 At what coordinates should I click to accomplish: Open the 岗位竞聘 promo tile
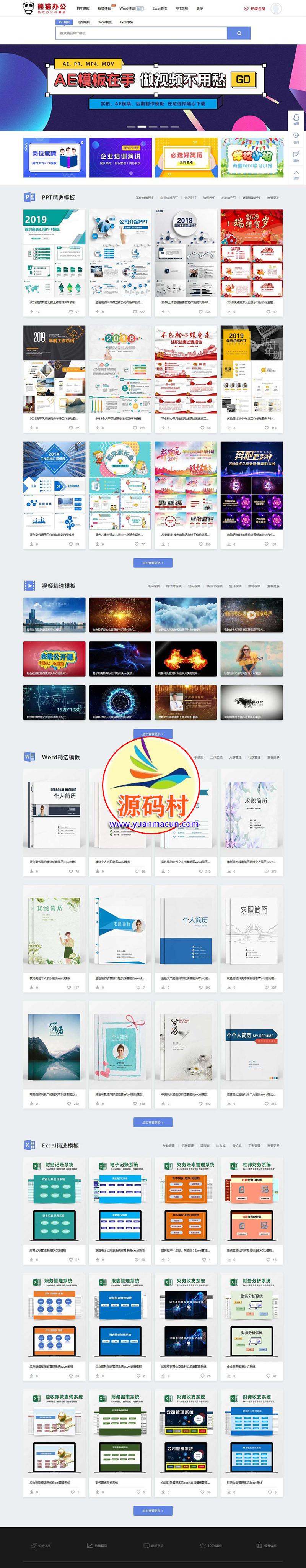54,157
